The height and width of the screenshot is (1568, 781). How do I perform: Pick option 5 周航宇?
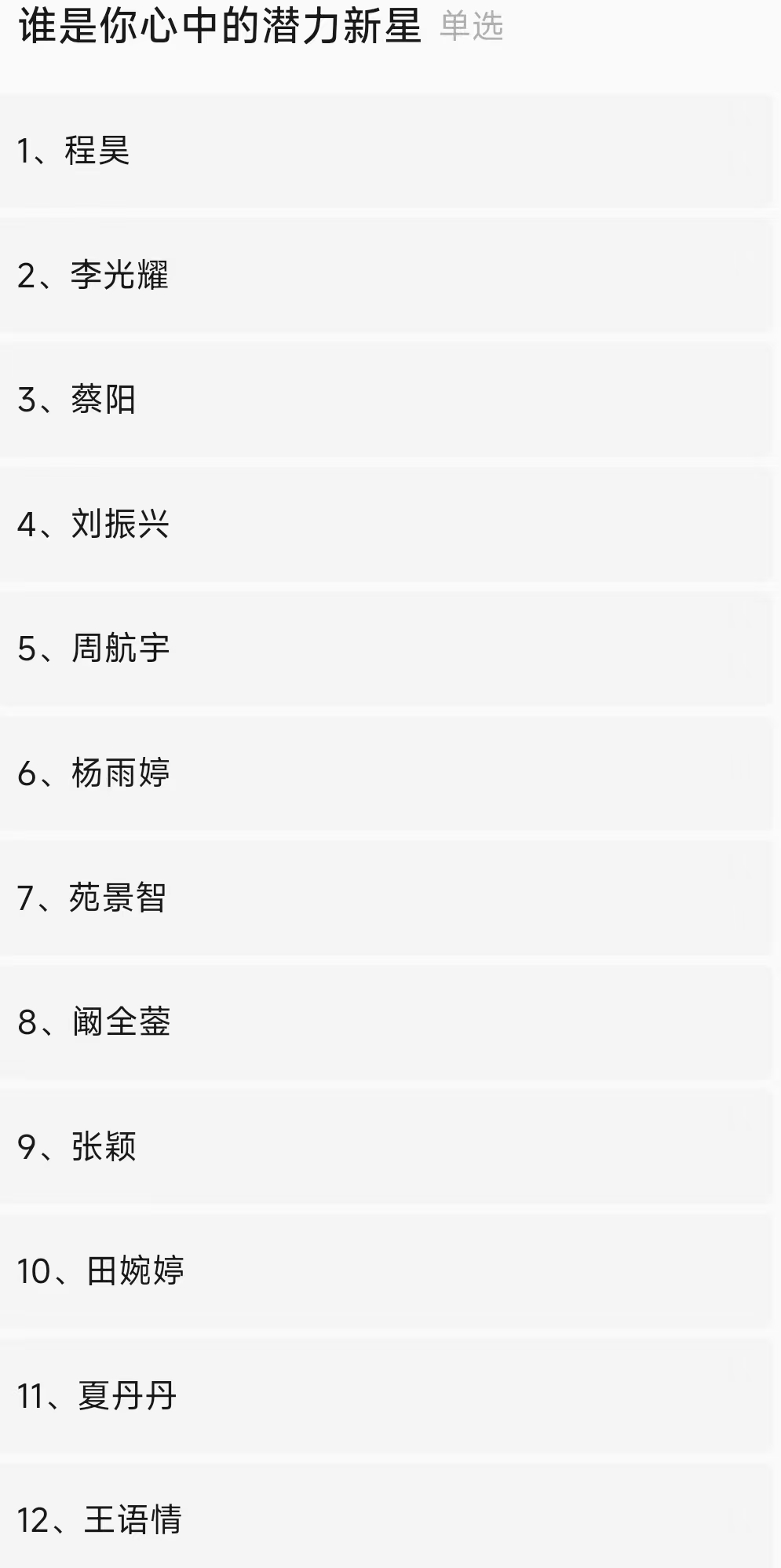tap(385, 649)
